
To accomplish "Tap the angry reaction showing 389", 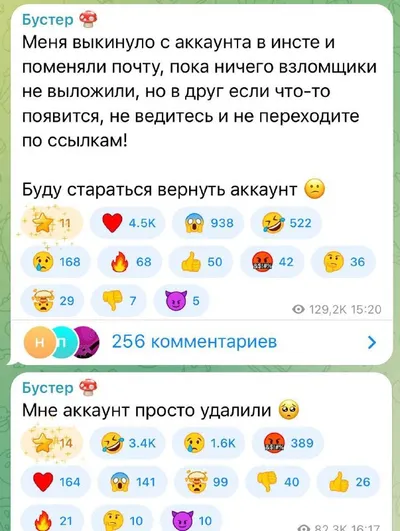I will (288, 443).
